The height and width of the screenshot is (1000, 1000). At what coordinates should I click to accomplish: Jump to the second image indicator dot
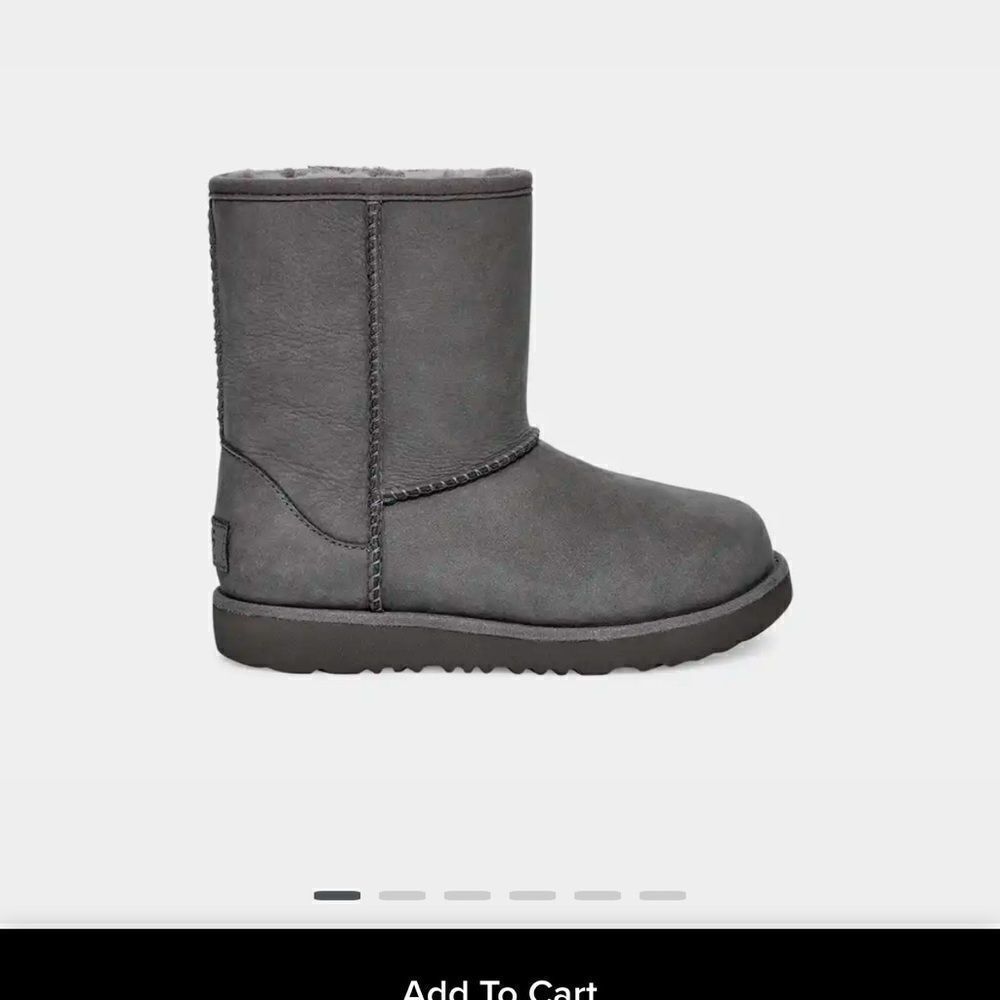402,895
